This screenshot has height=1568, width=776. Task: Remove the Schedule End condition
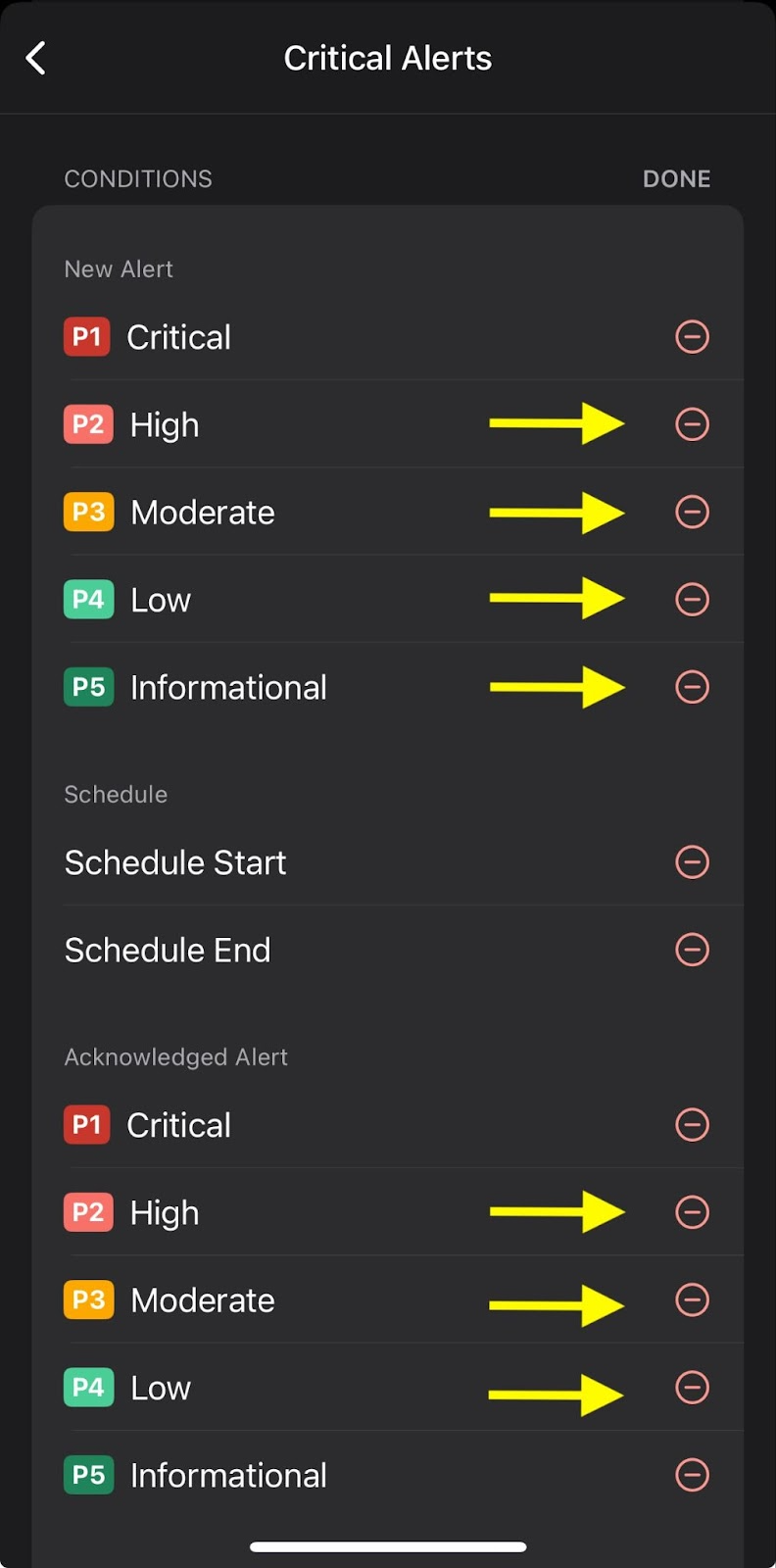tap(692, 950)
